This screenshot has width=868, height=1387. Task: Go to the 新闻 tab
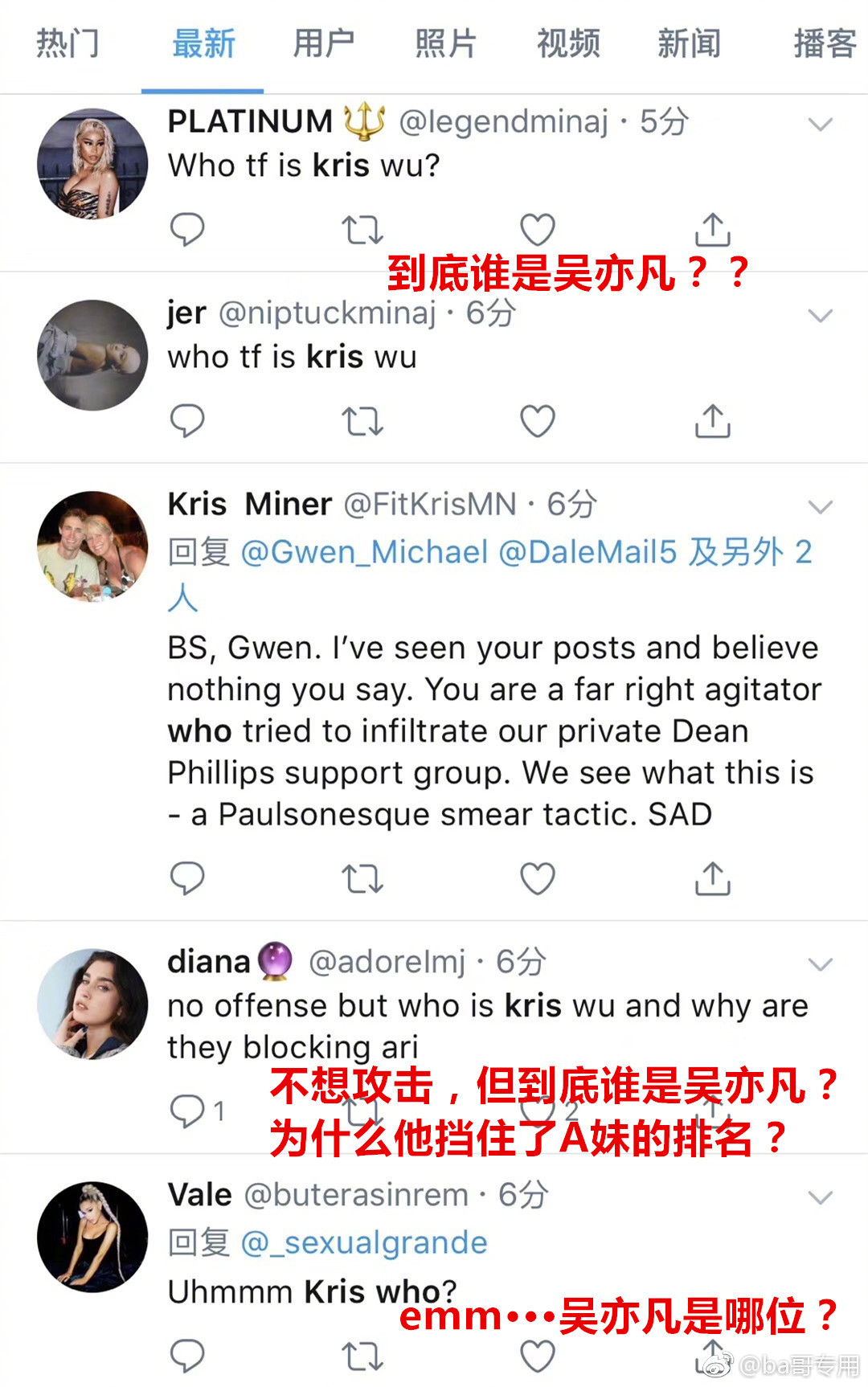click(689, 43)
